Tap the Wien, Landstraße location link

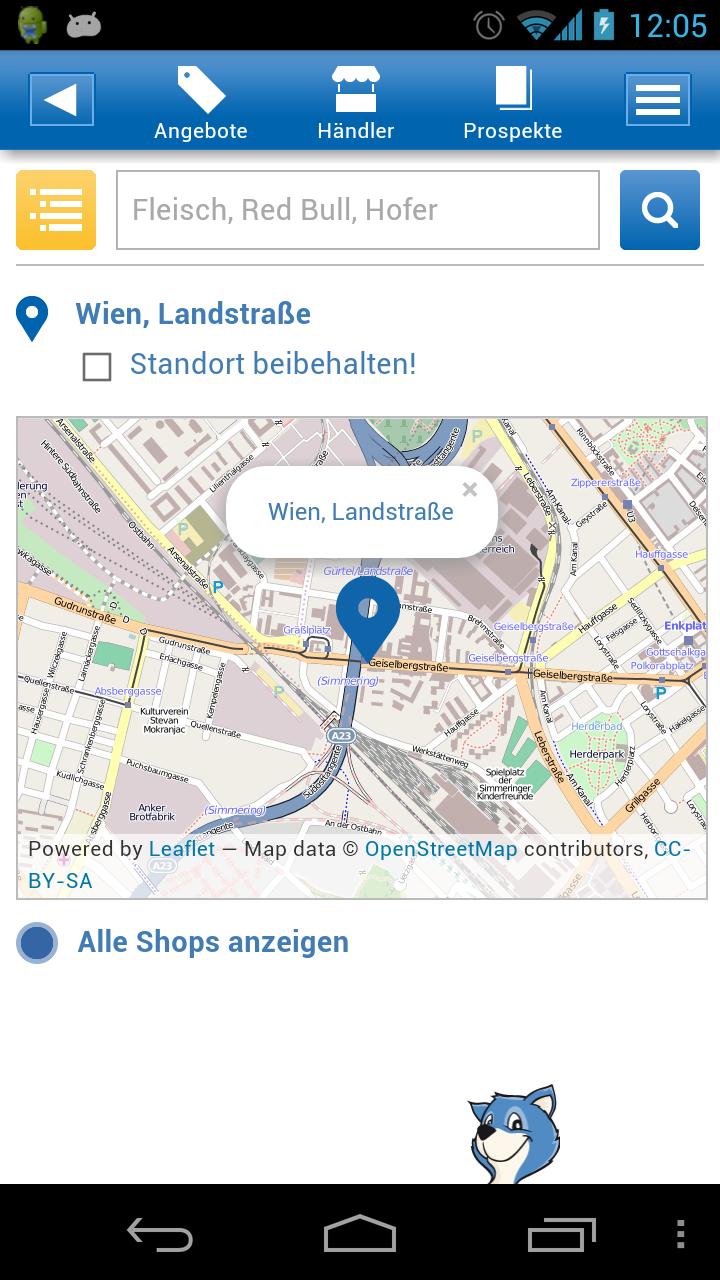click(193, 314)
